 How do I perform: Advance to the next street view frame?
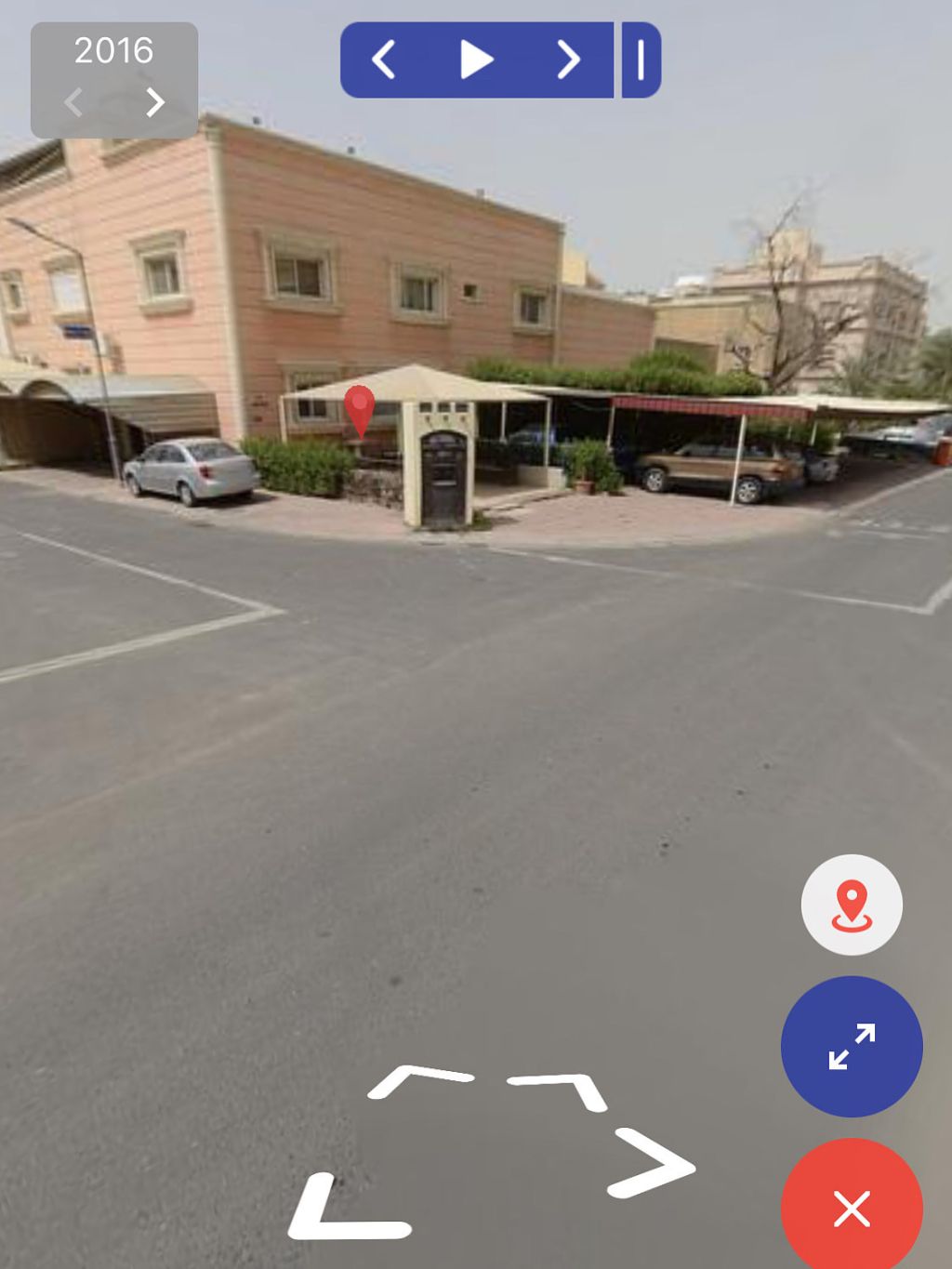pos(568,59)
